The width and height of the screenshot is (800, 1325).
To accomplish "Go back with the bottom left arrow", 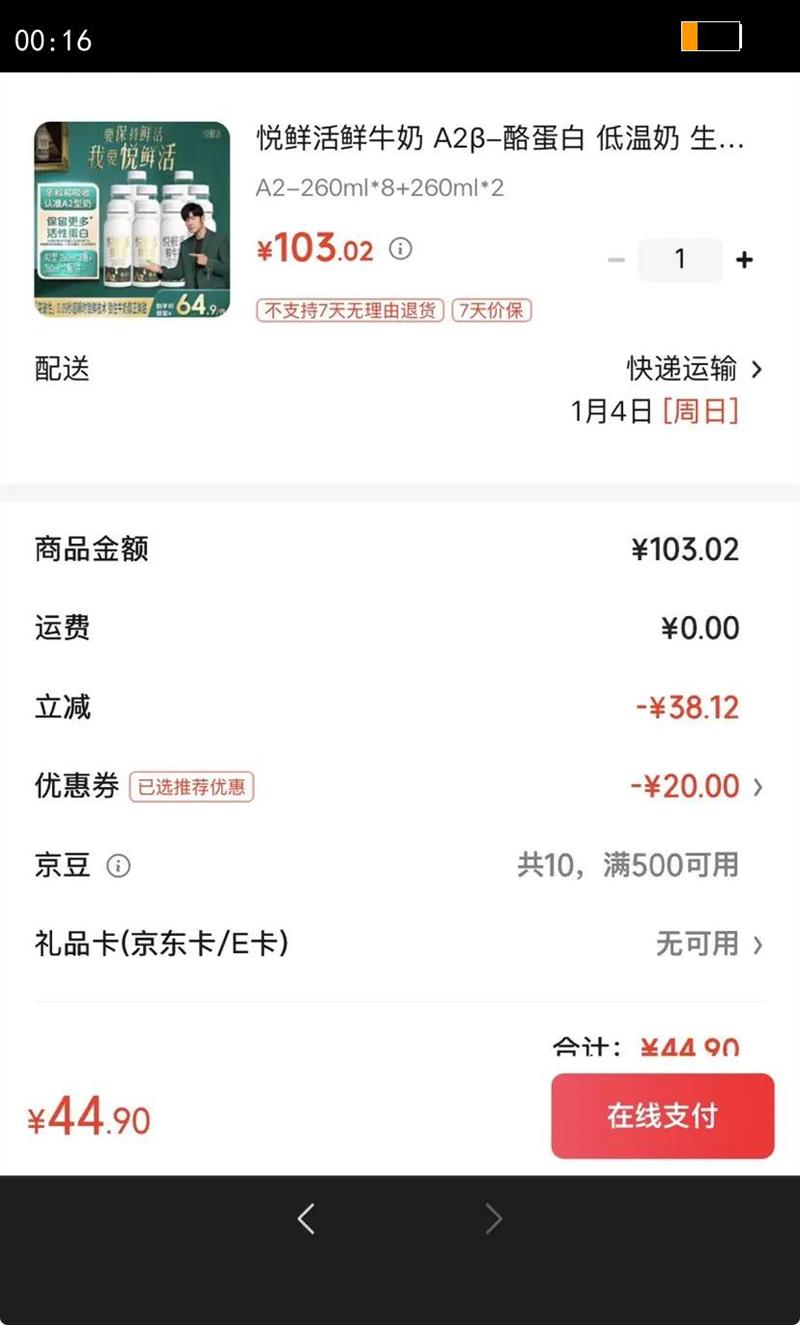I will 307,1218.
